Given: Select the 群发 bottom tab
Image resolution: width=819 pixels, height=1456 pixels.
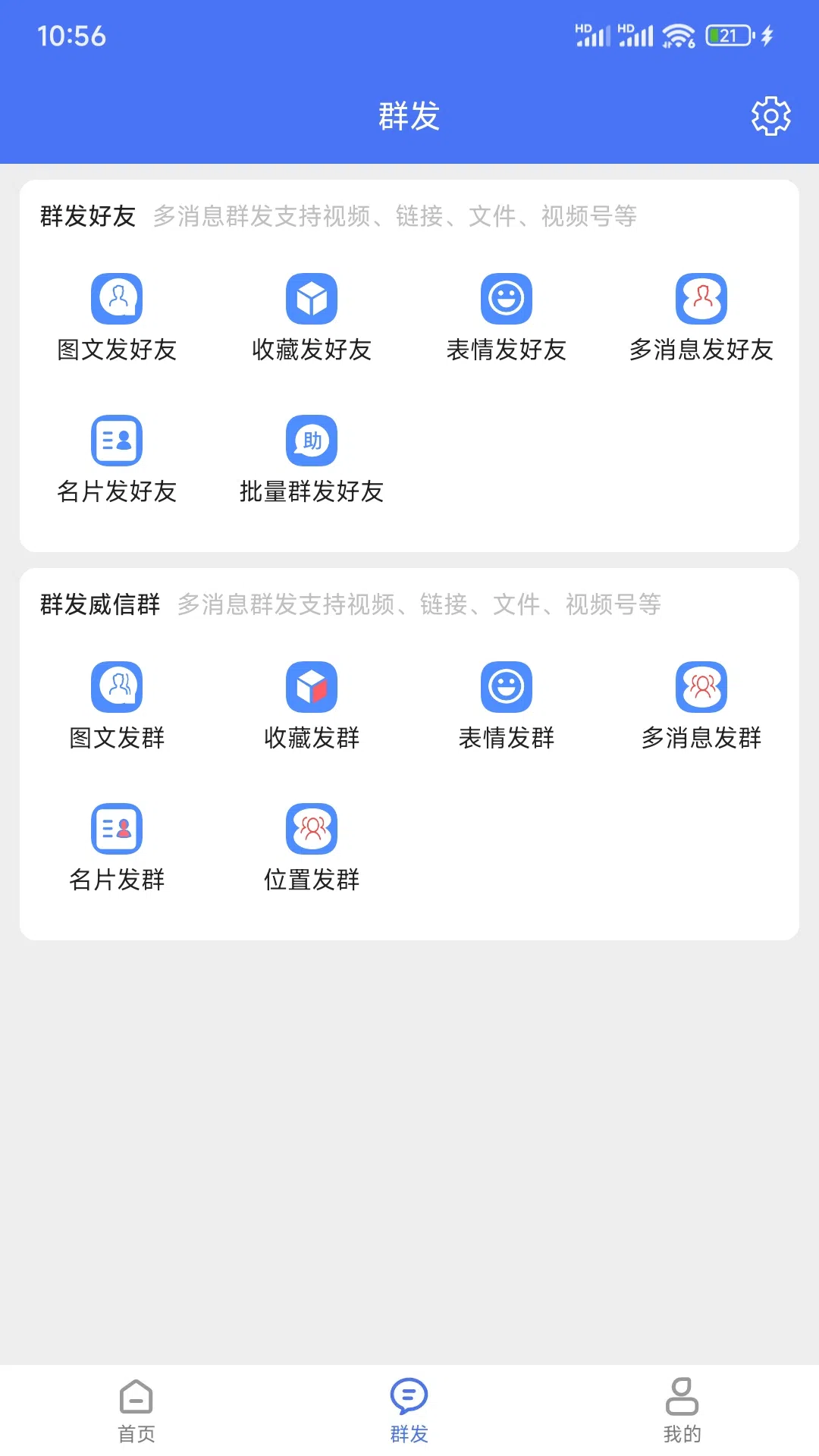Looking at the screenshot, I should click(x=409, y=1410).
